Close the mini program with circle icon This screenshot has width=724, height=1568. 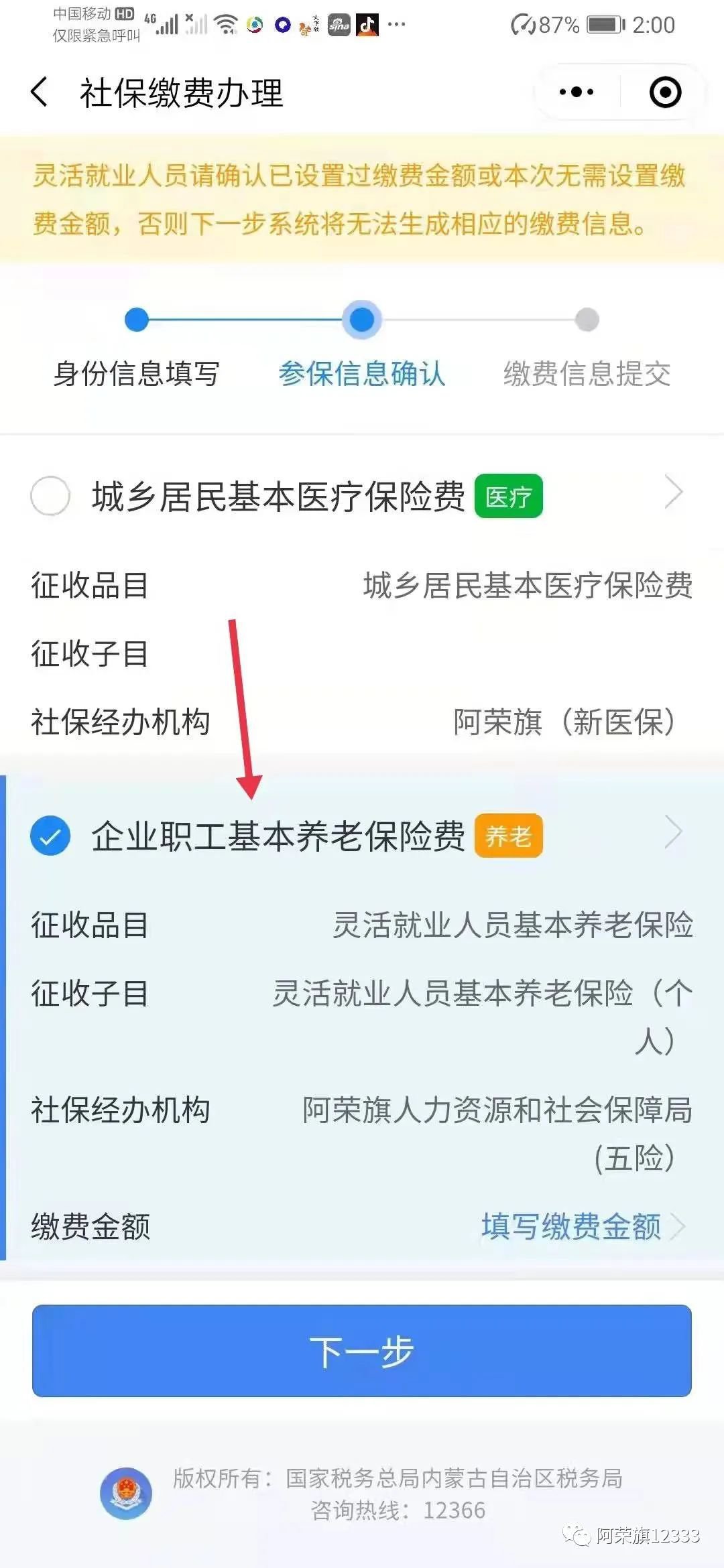665,92
